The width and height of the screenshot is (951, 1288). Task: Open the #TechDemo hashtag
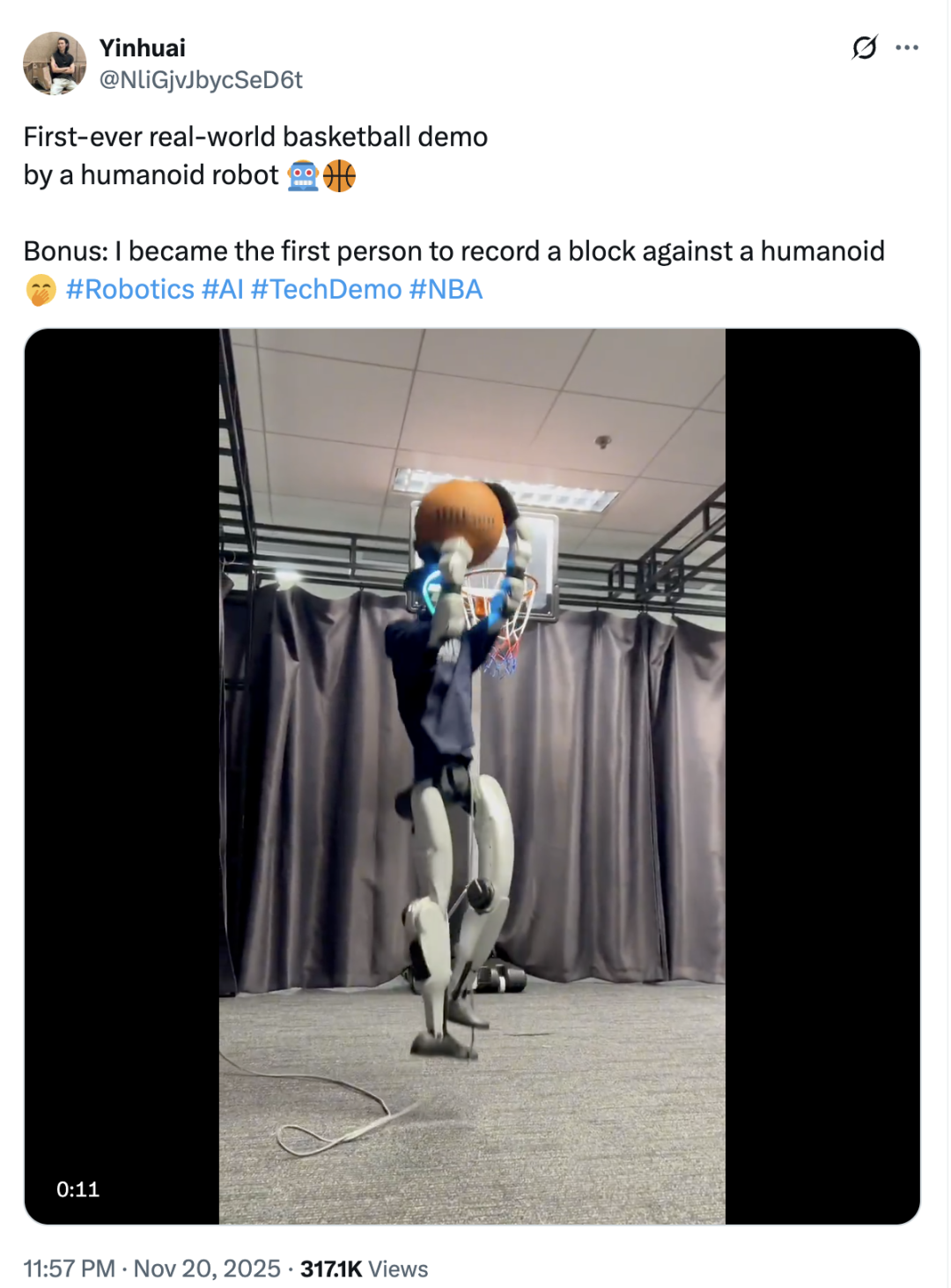pos(326,290)
